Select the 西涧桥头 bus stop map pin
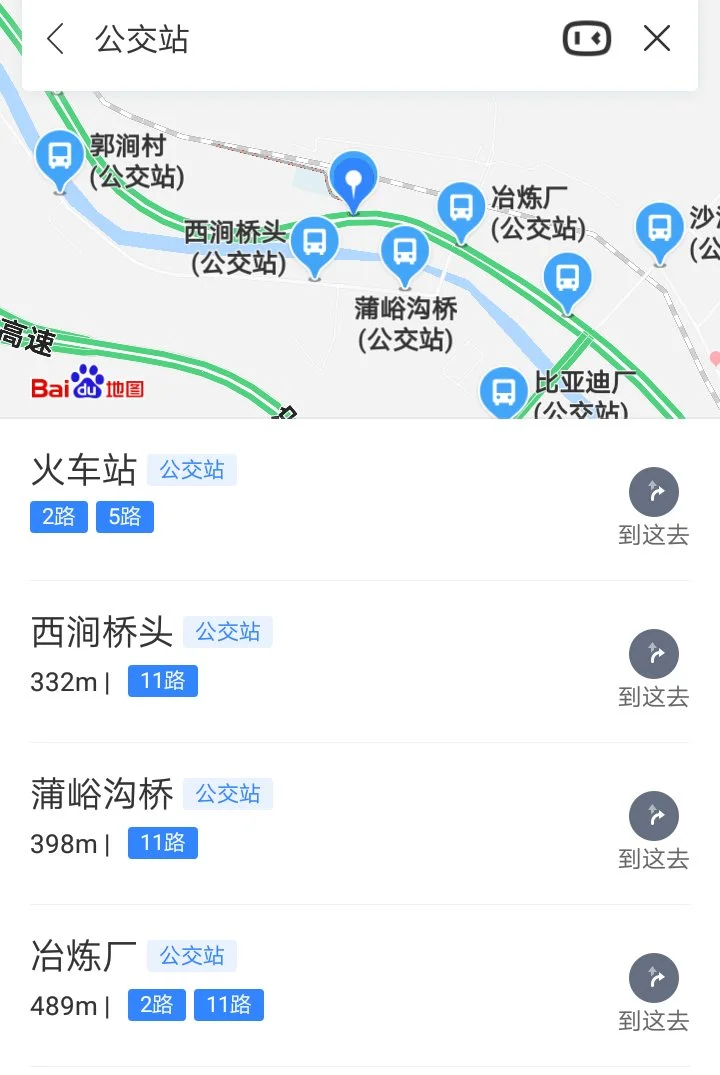720x1075 pixels. 315,240
